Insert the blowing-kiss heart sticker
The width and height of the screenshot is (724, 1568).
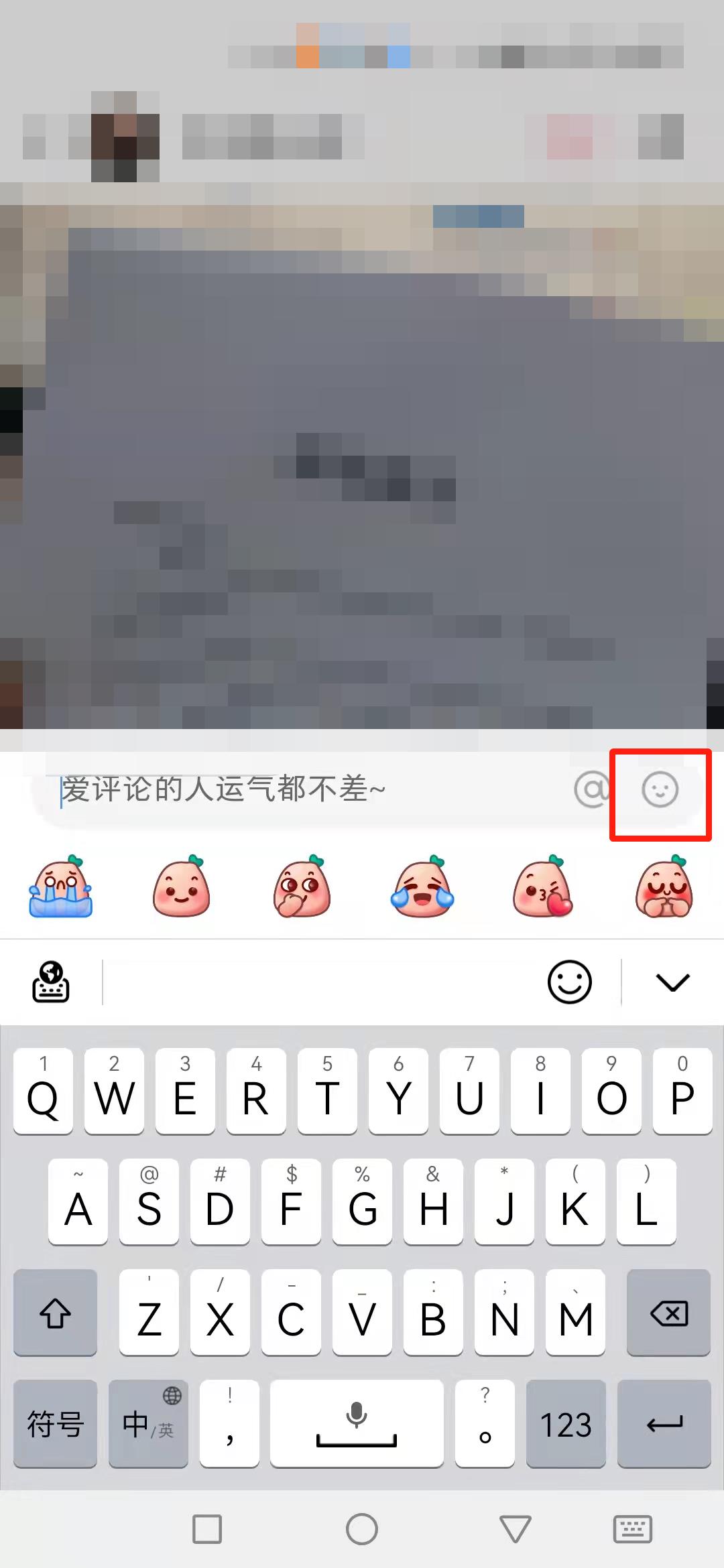coord(543,887)
